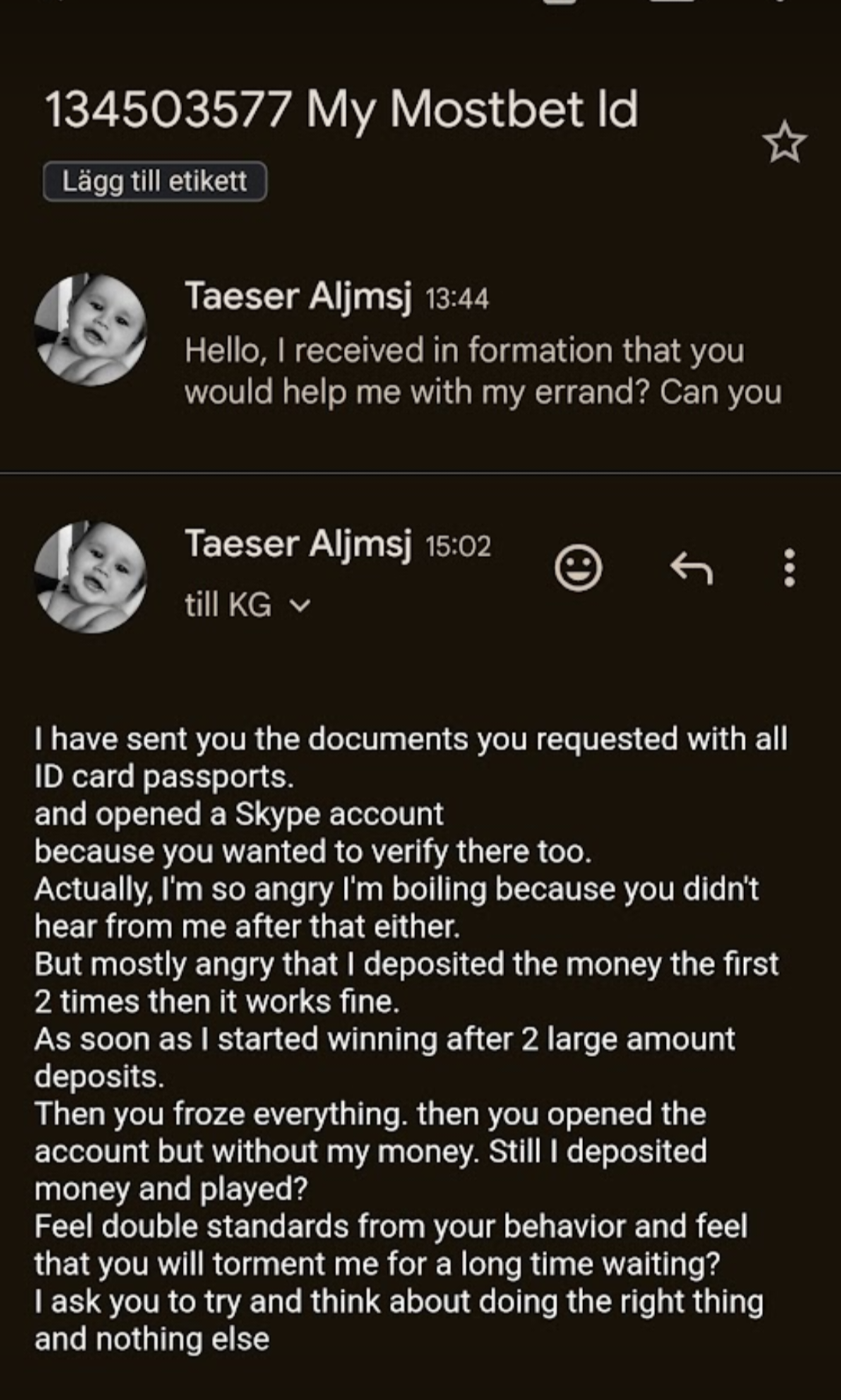The height and width of the screenshot is (1400, 841).
Task: Tap the Lägg till etikett label chip
Action: pyautogui.click(x=155, y=181)
